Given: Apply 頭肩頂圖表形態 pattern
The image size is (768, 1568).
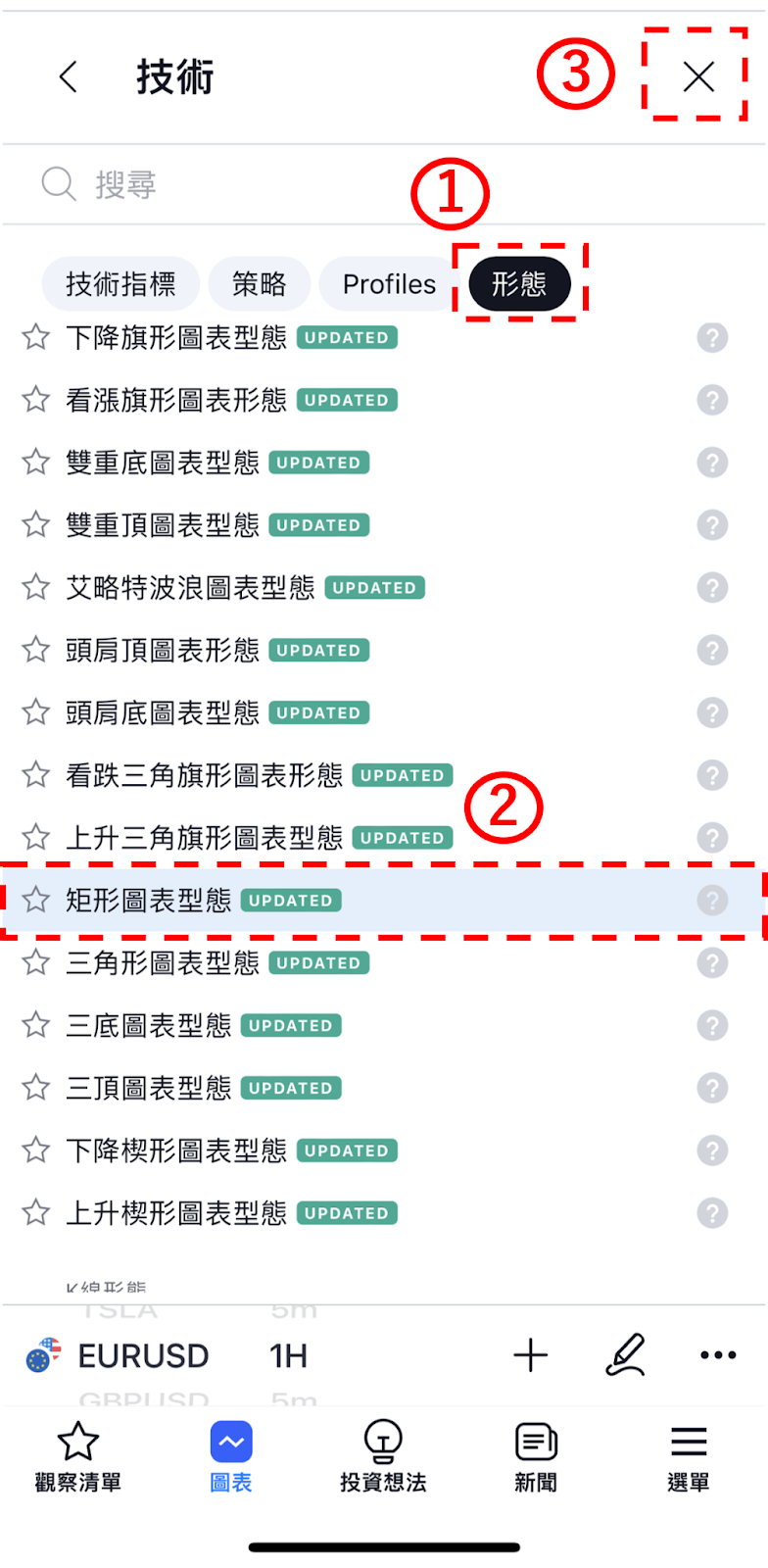Looking at the screenshot, I should coord(163,650).
